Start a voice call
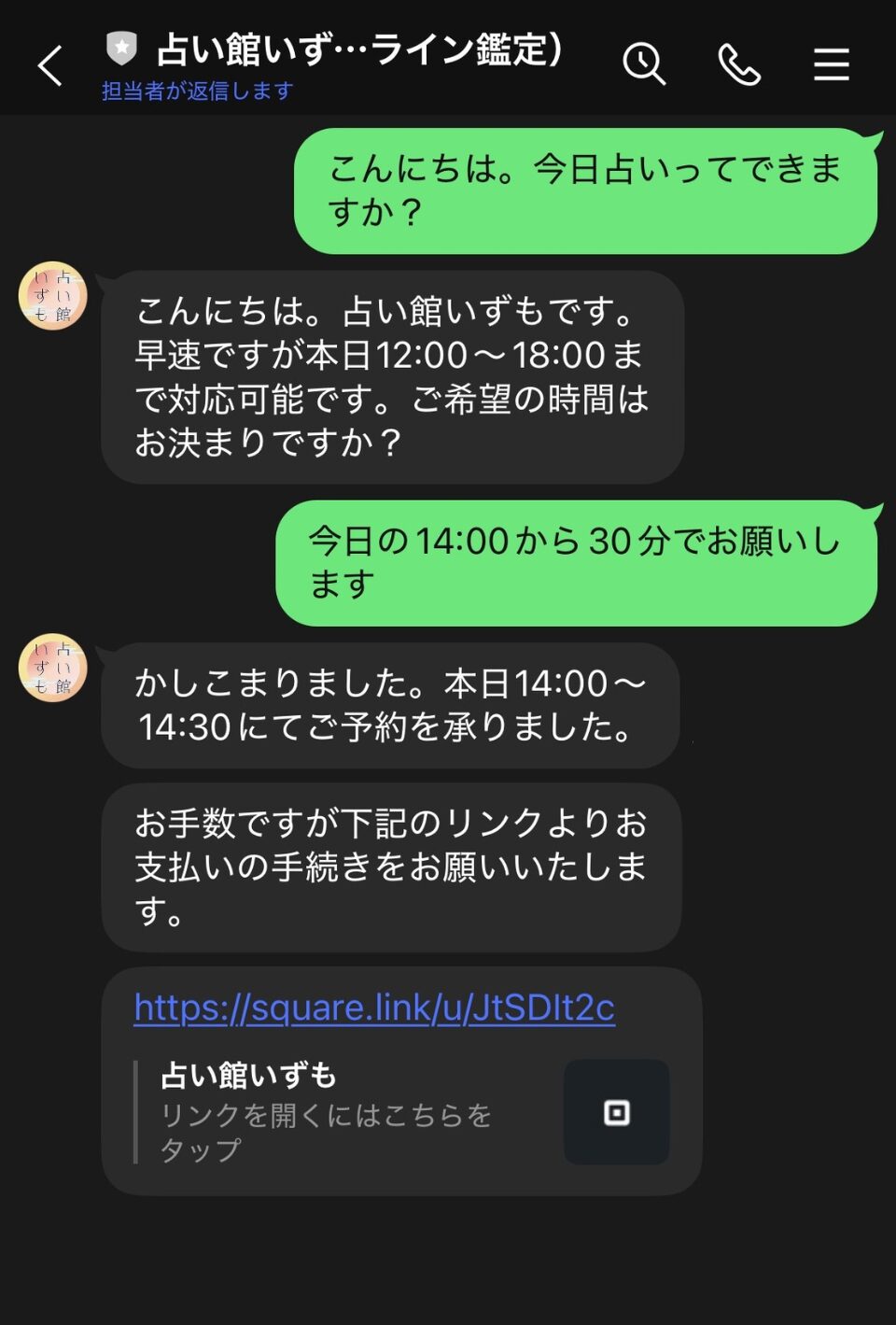 (x=739, y=64)
